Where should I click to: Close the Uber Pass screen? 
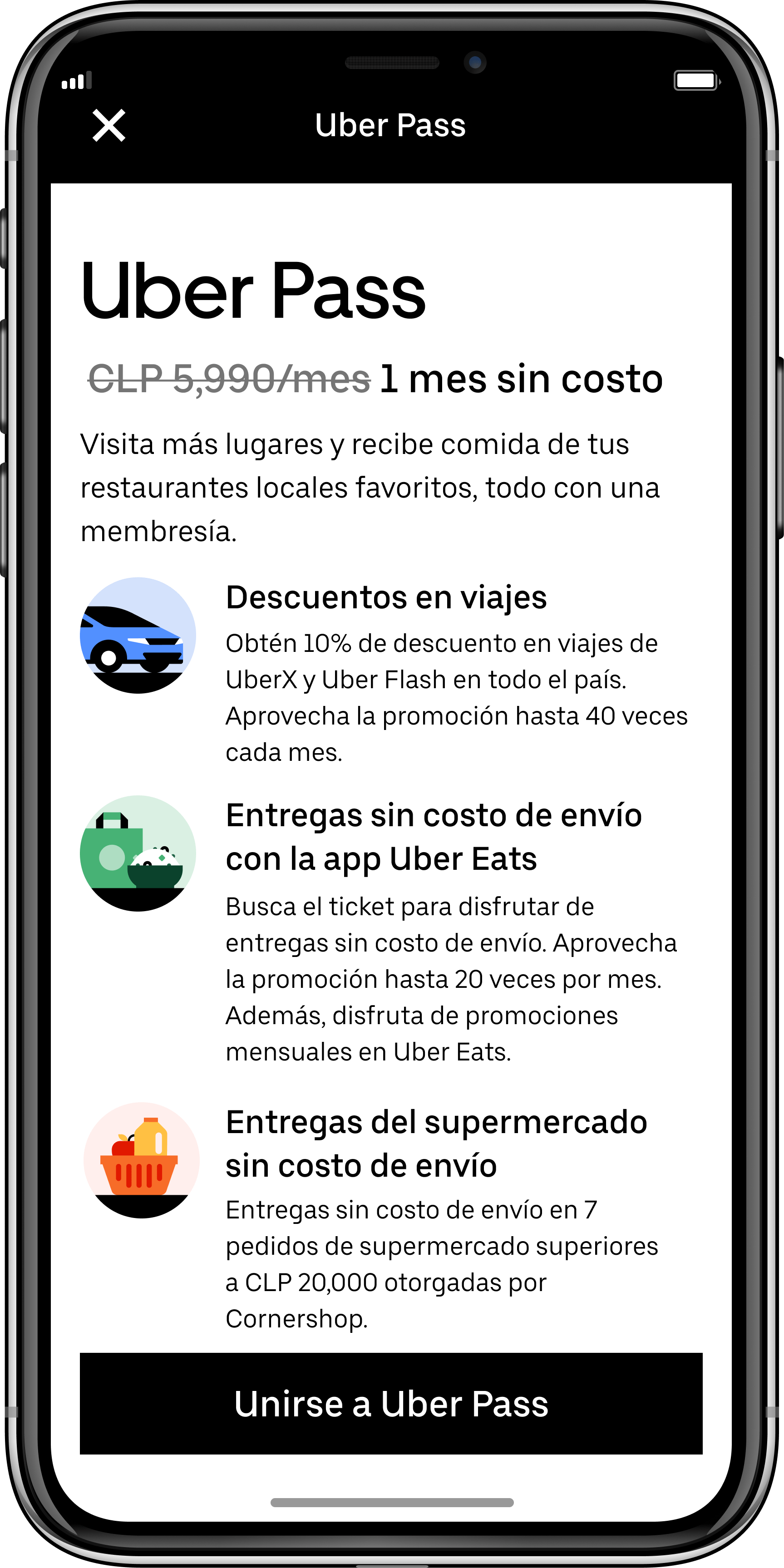coord(109,125)
